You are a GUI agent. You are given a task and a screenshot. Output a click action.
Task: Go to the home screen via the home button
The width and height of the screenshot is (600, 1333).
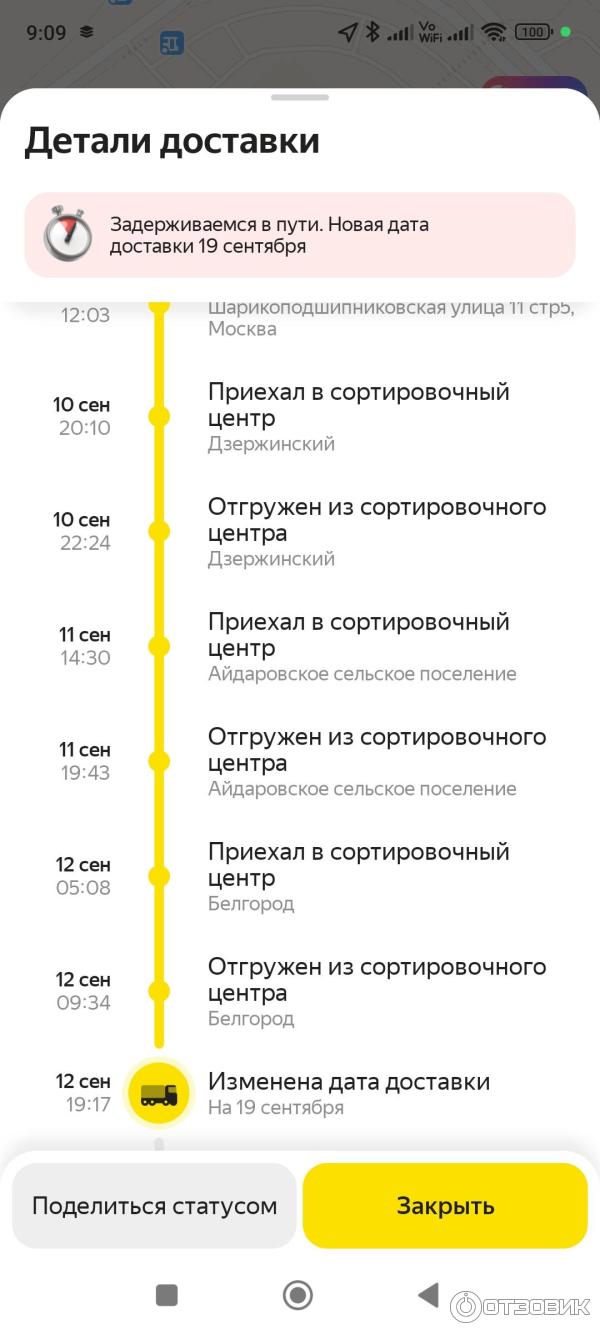coord(298,1296)
